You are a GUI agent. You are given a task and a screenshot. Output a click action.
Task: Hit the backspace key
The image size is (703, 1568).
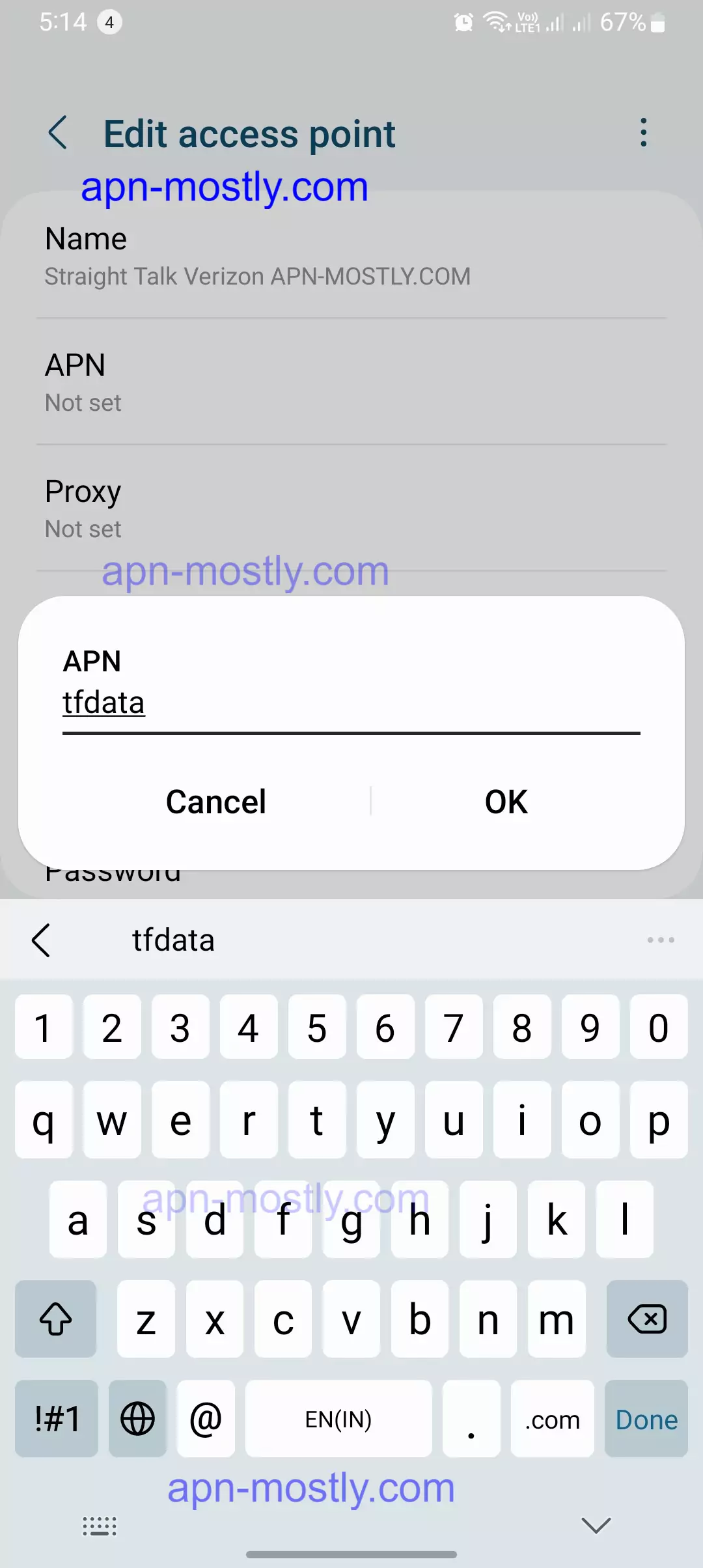point(646,1319)
